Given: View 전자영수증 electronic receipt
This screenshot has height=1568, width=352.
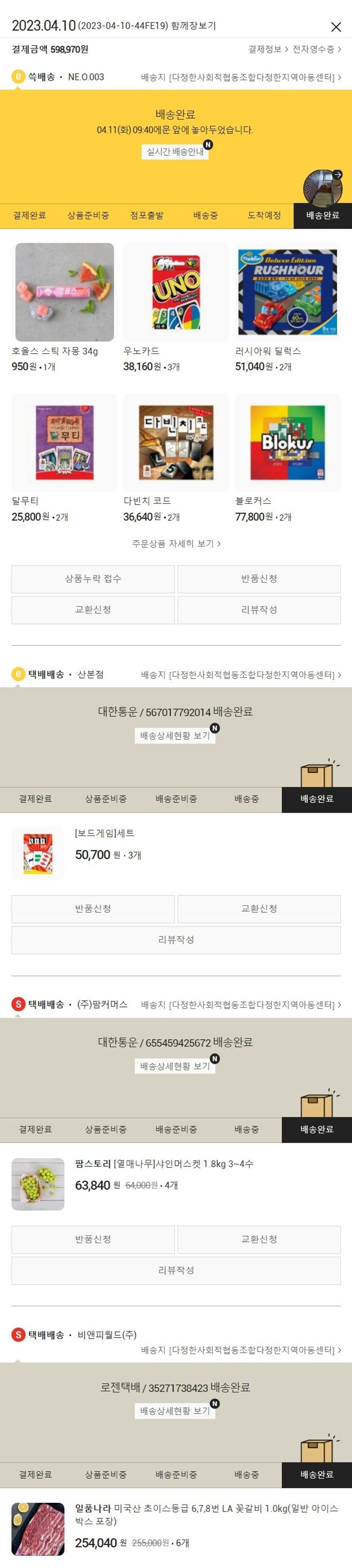Looking at the screenshot, I should click(x=316, y=49).
